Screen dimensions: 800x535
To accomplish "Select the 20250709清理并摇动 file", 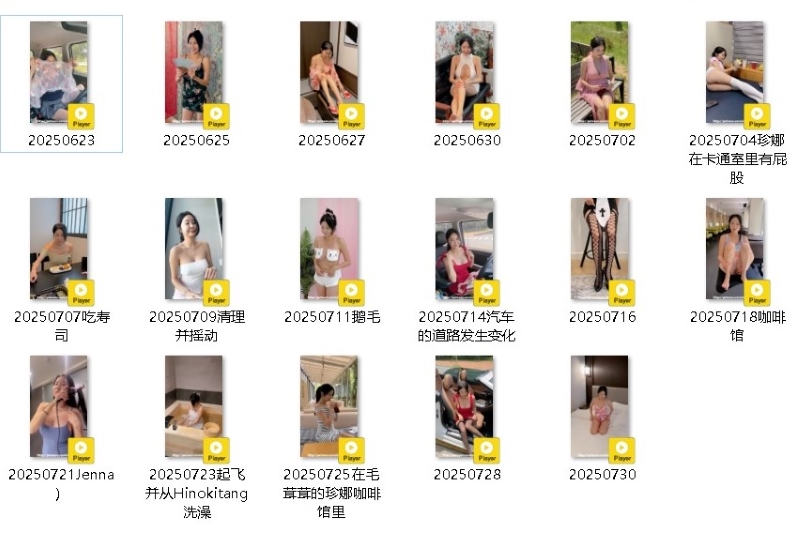I will click(194, 248).
